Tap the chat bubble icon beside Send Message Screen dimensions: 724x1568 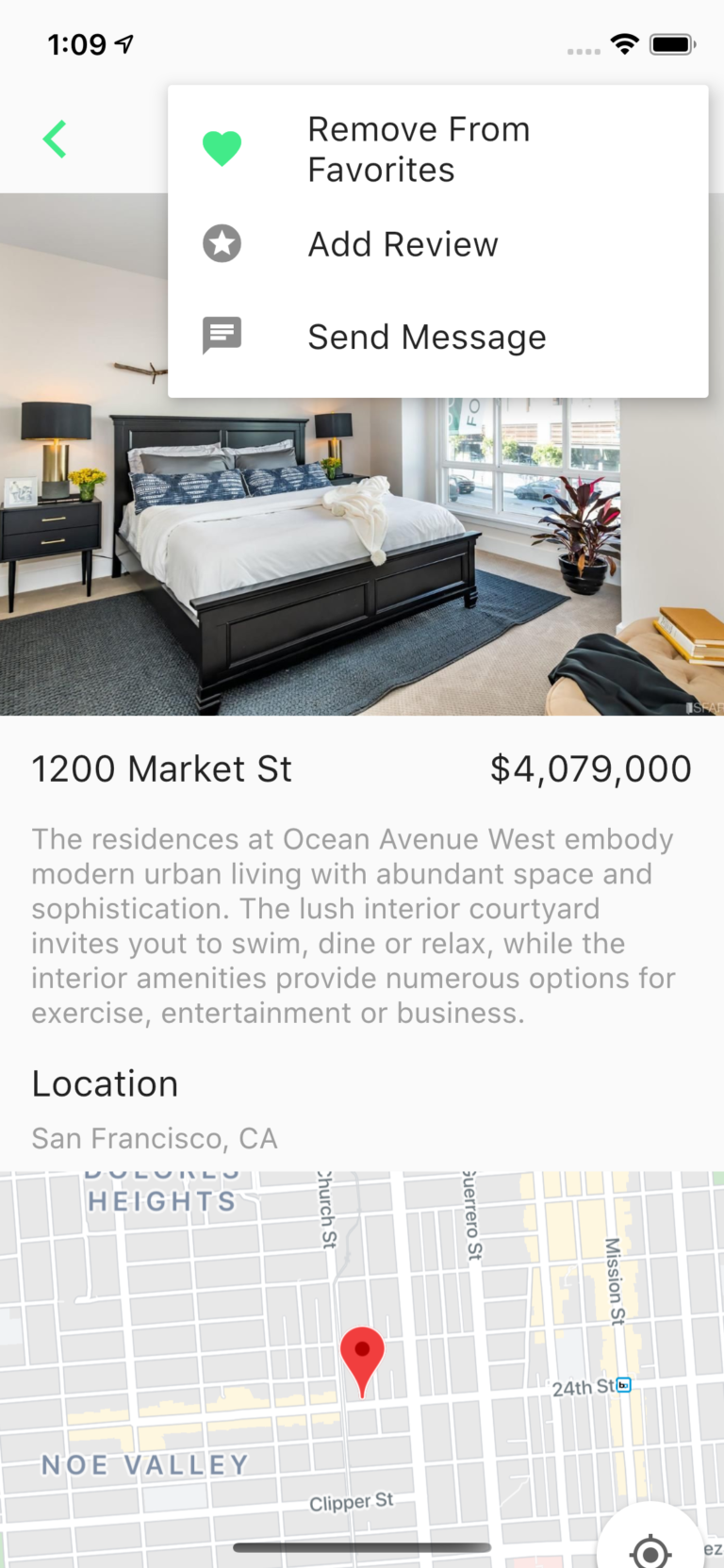tap(222, 335)
